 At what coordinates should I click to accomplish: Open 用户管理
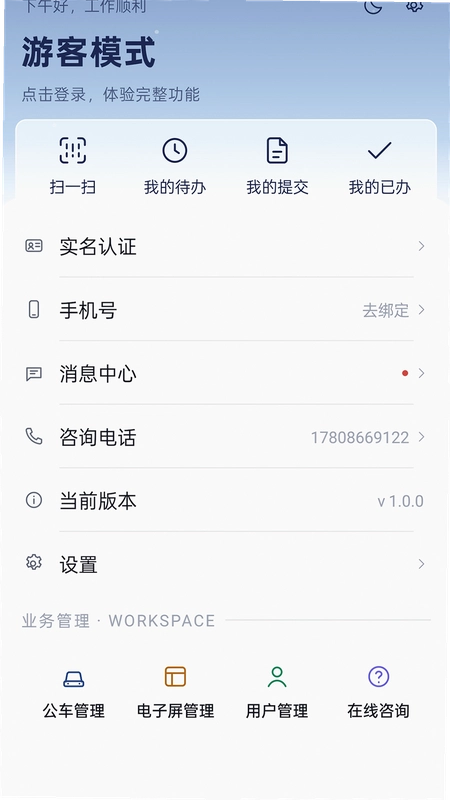(x=277, y=692)
